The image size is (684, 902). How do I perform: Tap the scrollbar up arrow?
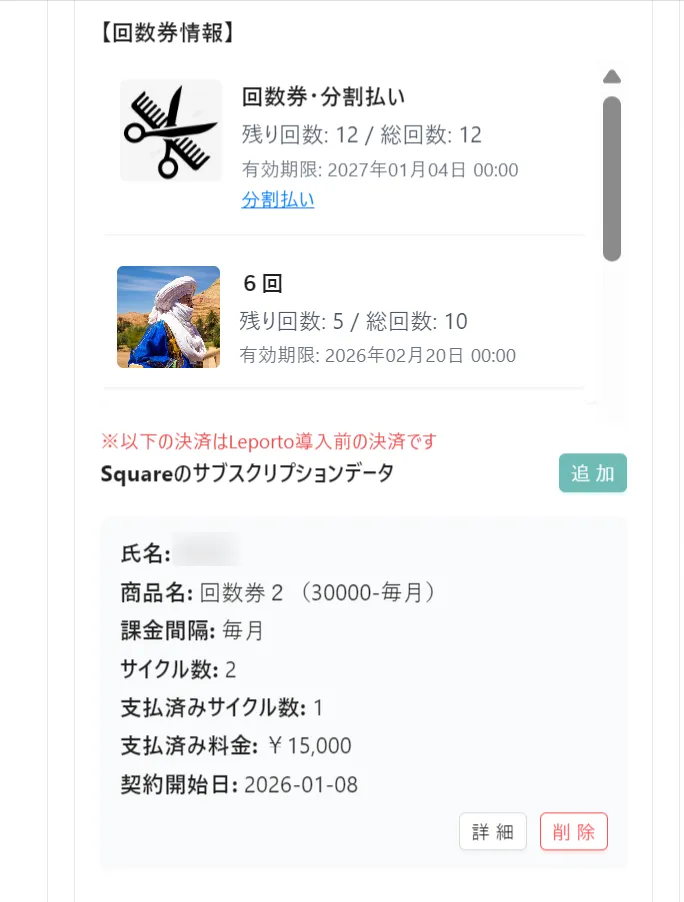point(612,77)
